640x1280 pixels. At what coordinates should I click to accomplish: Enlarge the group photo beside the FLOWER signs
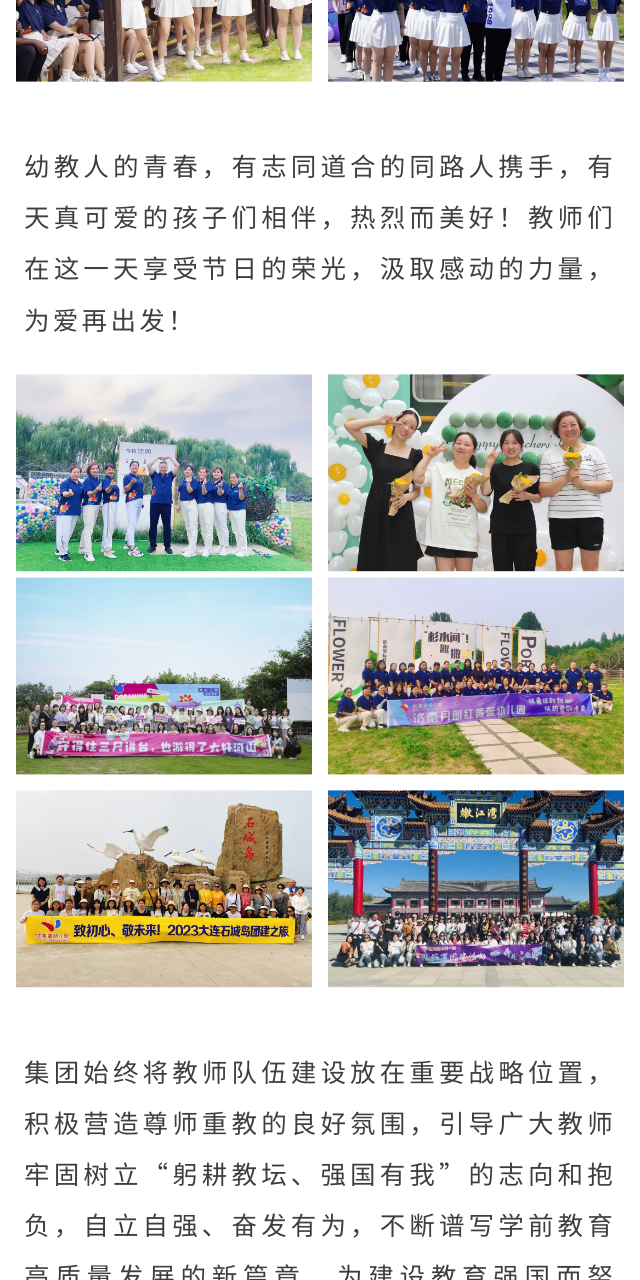[x=476, y=675]
